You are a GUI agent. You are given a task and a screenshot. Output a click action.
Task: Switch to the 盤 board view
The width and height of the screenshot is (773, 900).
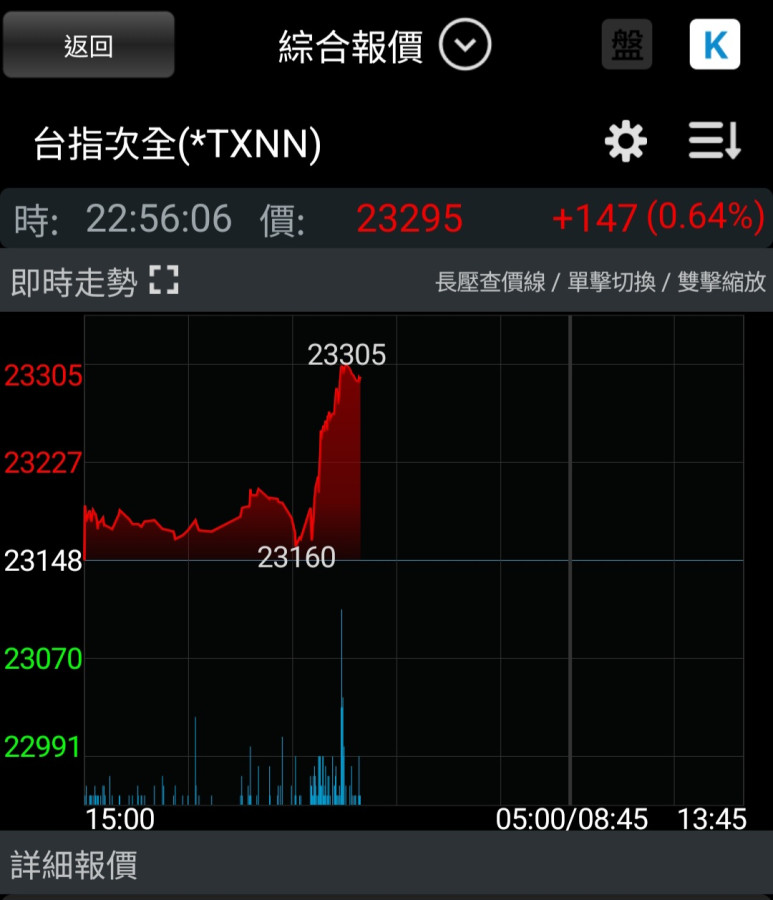coord(627,45)
